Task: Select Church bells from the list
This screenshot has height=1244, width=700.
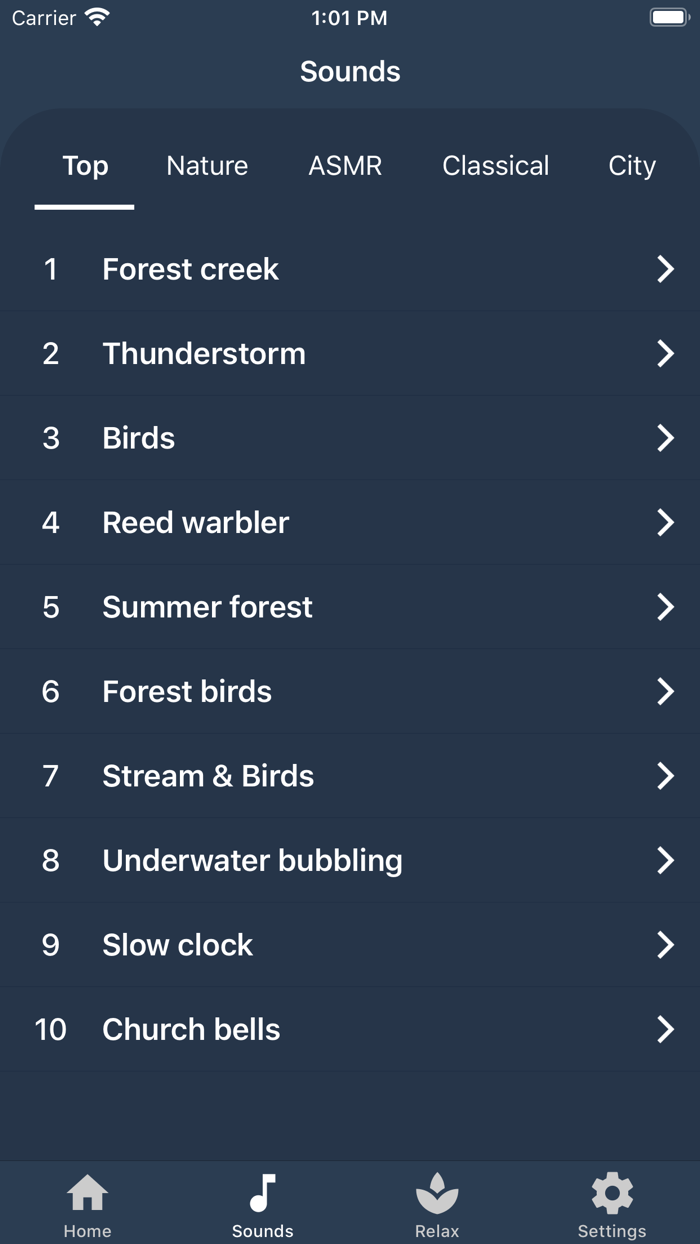Action: click(x=350, y=1029)
